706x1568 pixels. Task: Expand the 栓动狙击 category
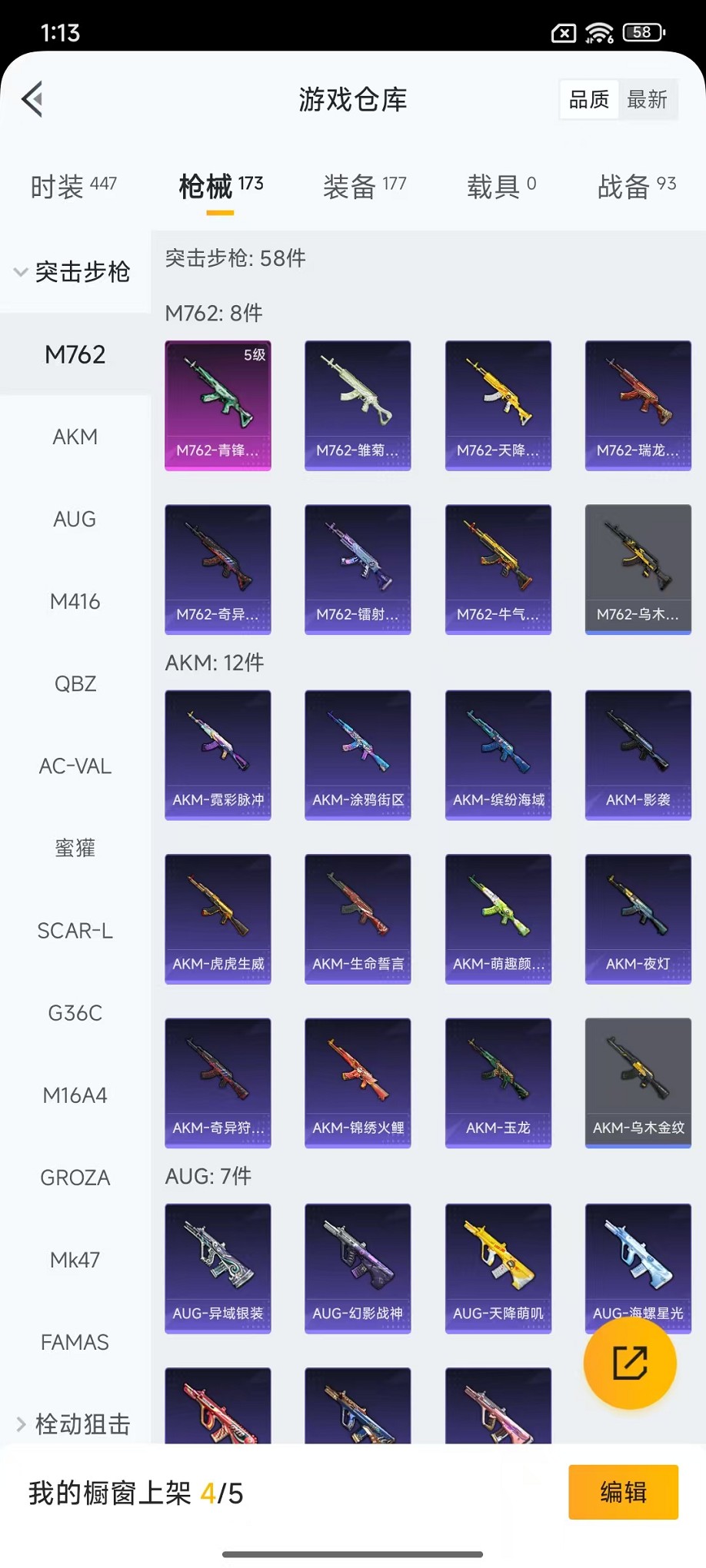click(x=74, y=1424)
